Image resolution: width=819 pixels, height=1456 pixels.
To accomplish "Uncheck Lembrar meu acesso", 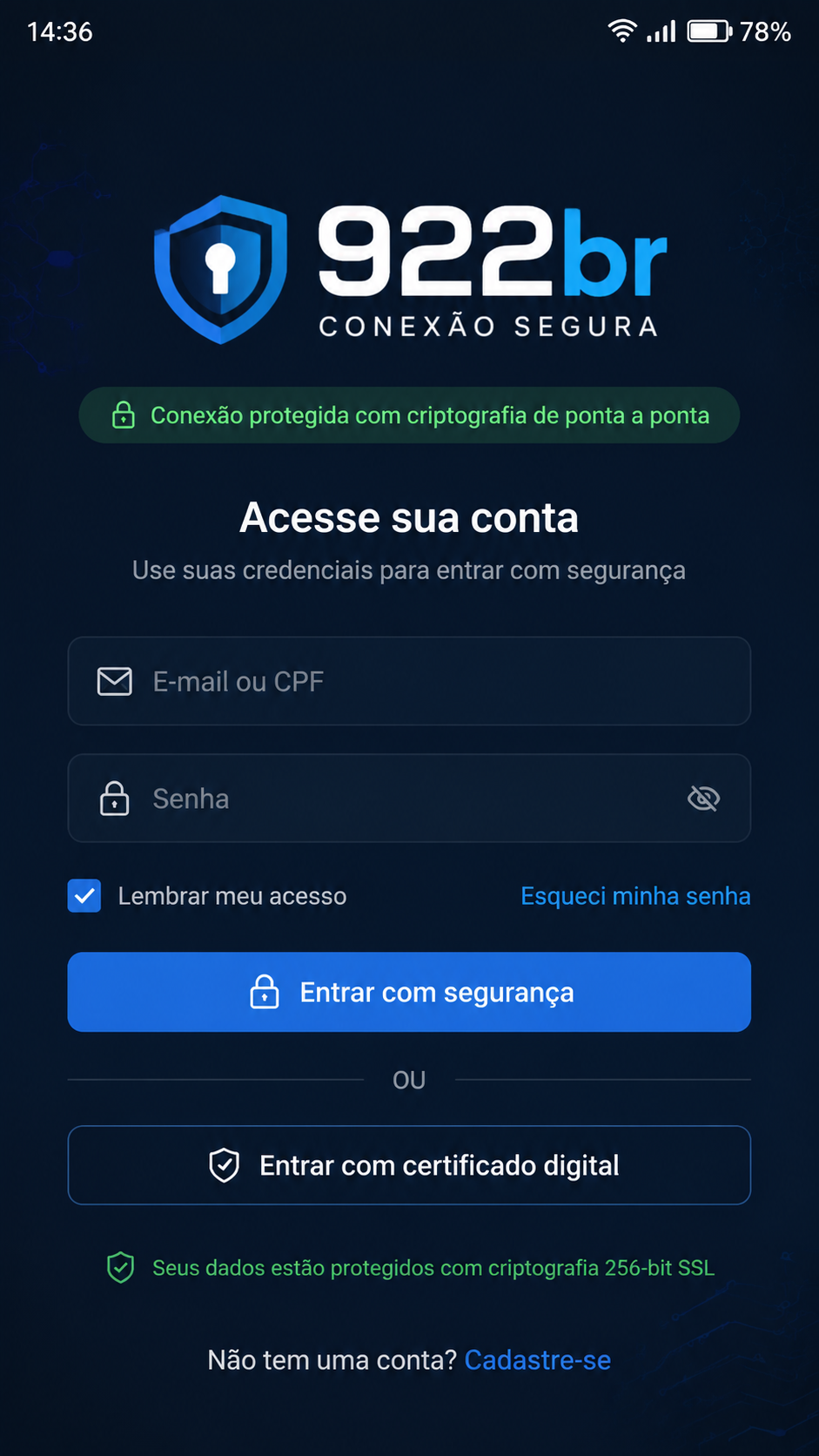I will (84, 896).
